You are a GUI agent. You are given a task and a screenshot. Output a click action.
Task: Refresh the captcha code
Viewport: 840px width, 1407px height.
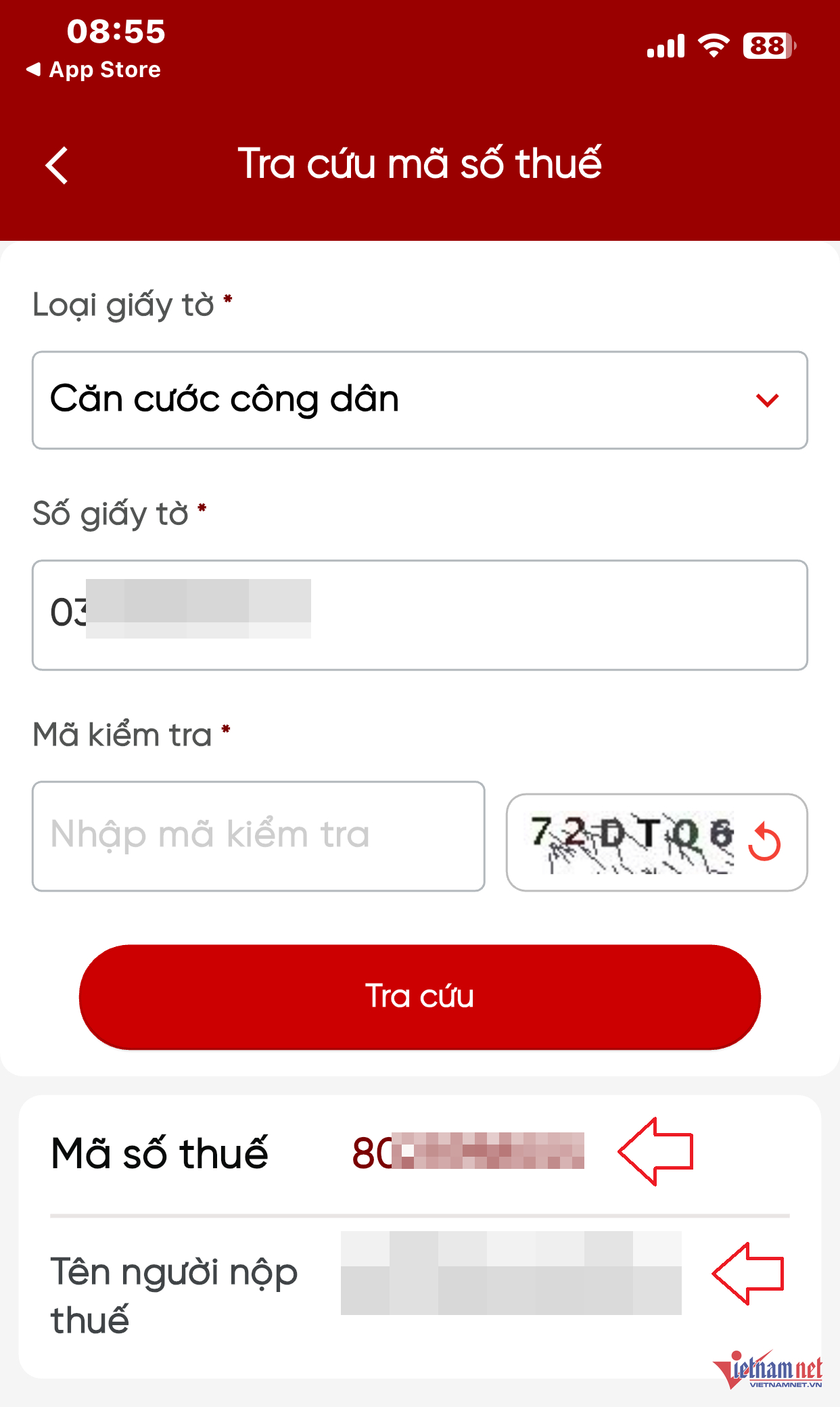coord(765,841)
